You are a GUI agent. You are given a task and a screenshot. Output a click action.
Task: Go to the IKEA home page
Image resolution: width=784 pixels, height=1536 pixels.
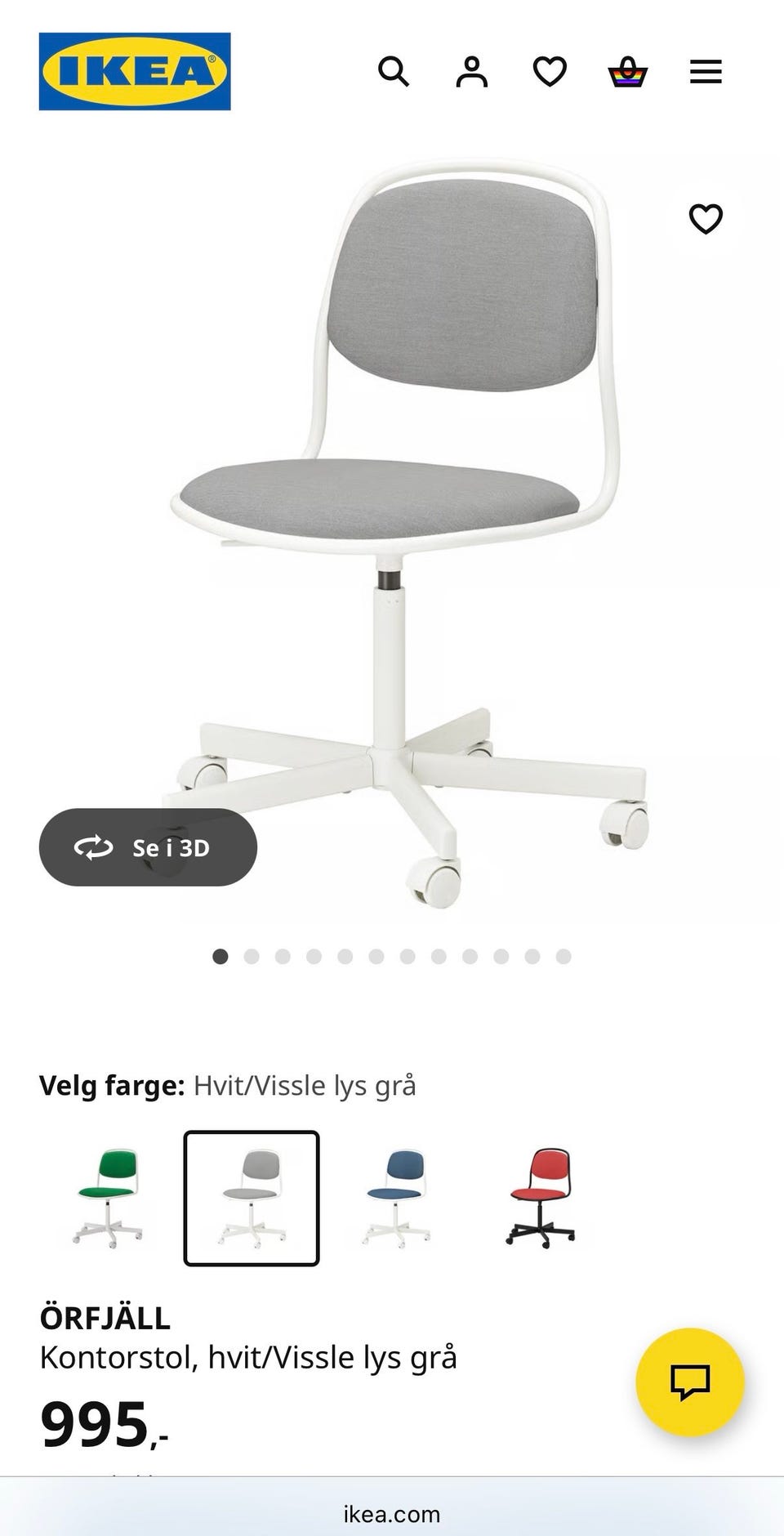(135, 72)
